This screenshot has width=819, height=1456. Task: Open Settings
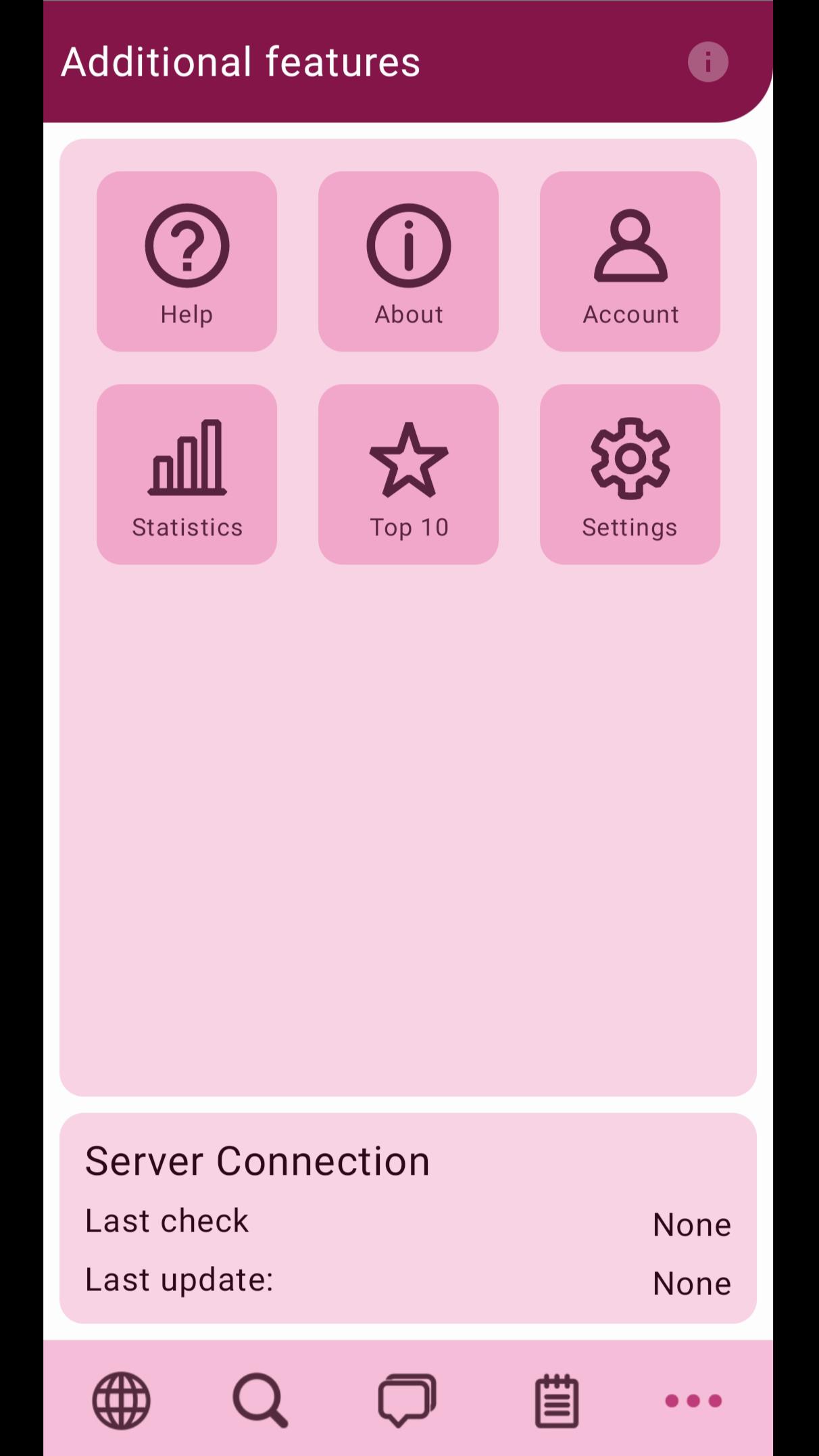pos(630,474)
